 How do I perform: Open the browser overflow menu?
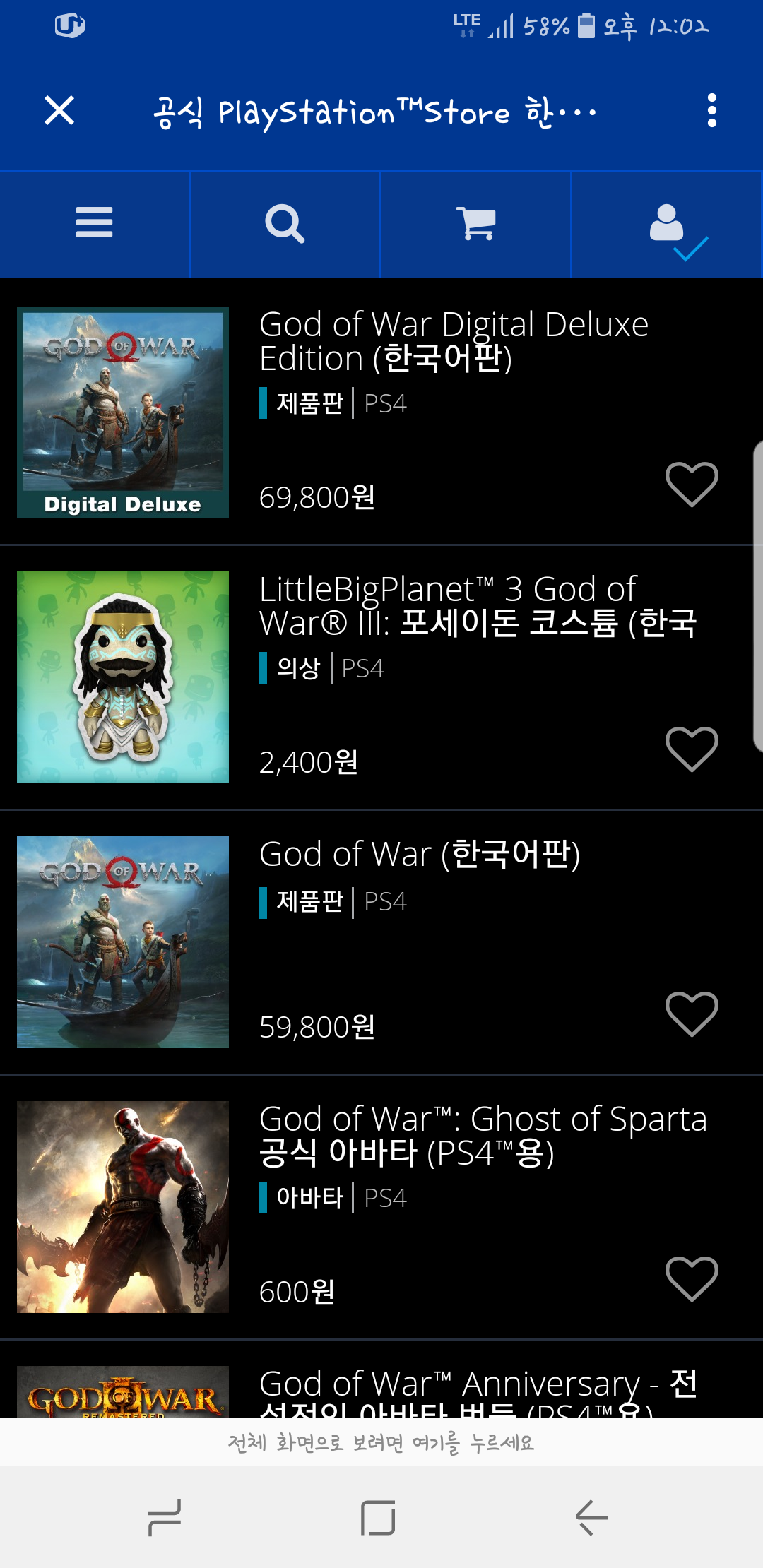coord(711,111)
